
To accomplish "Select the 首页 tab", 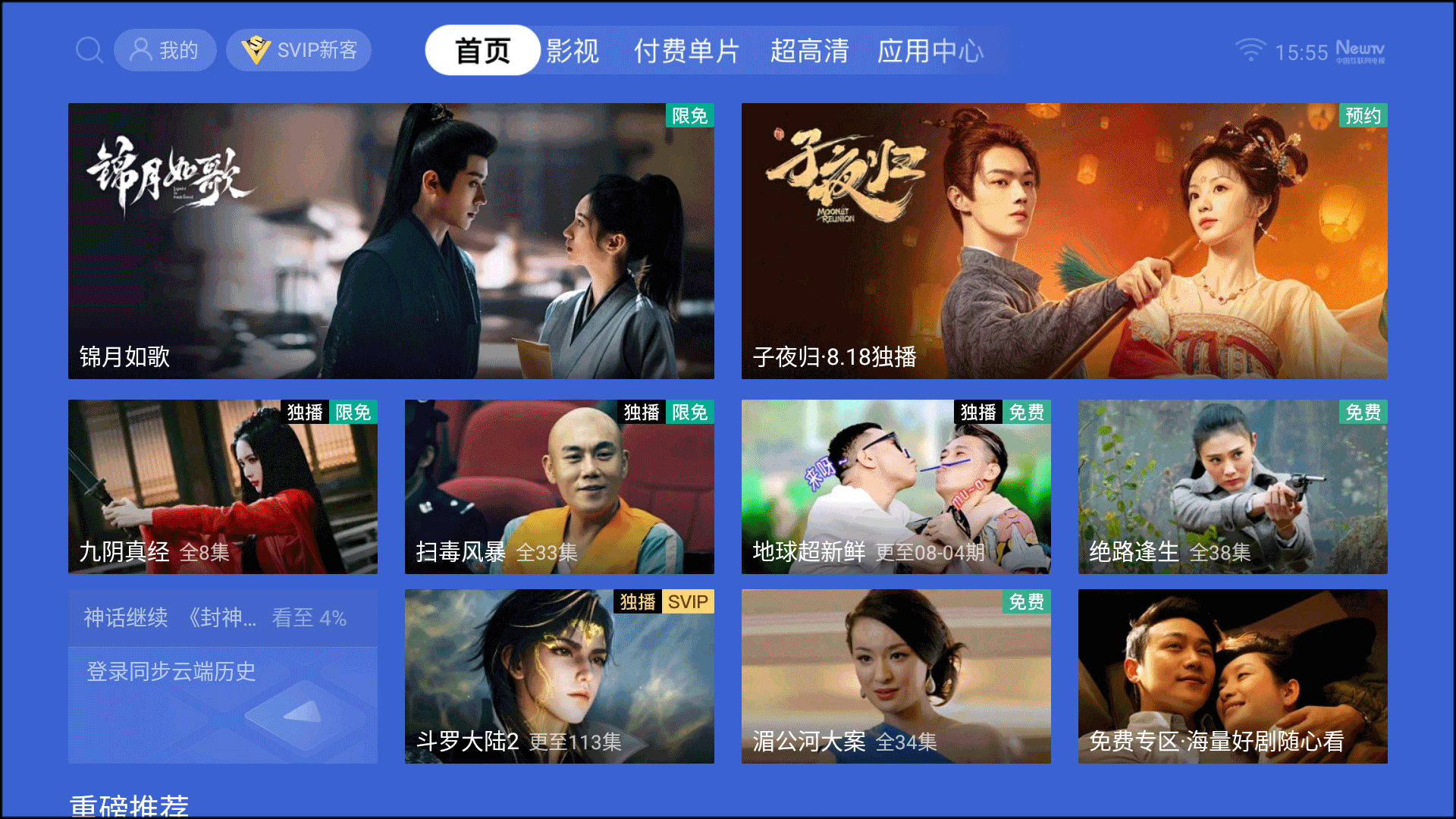I will click(482, 51).
